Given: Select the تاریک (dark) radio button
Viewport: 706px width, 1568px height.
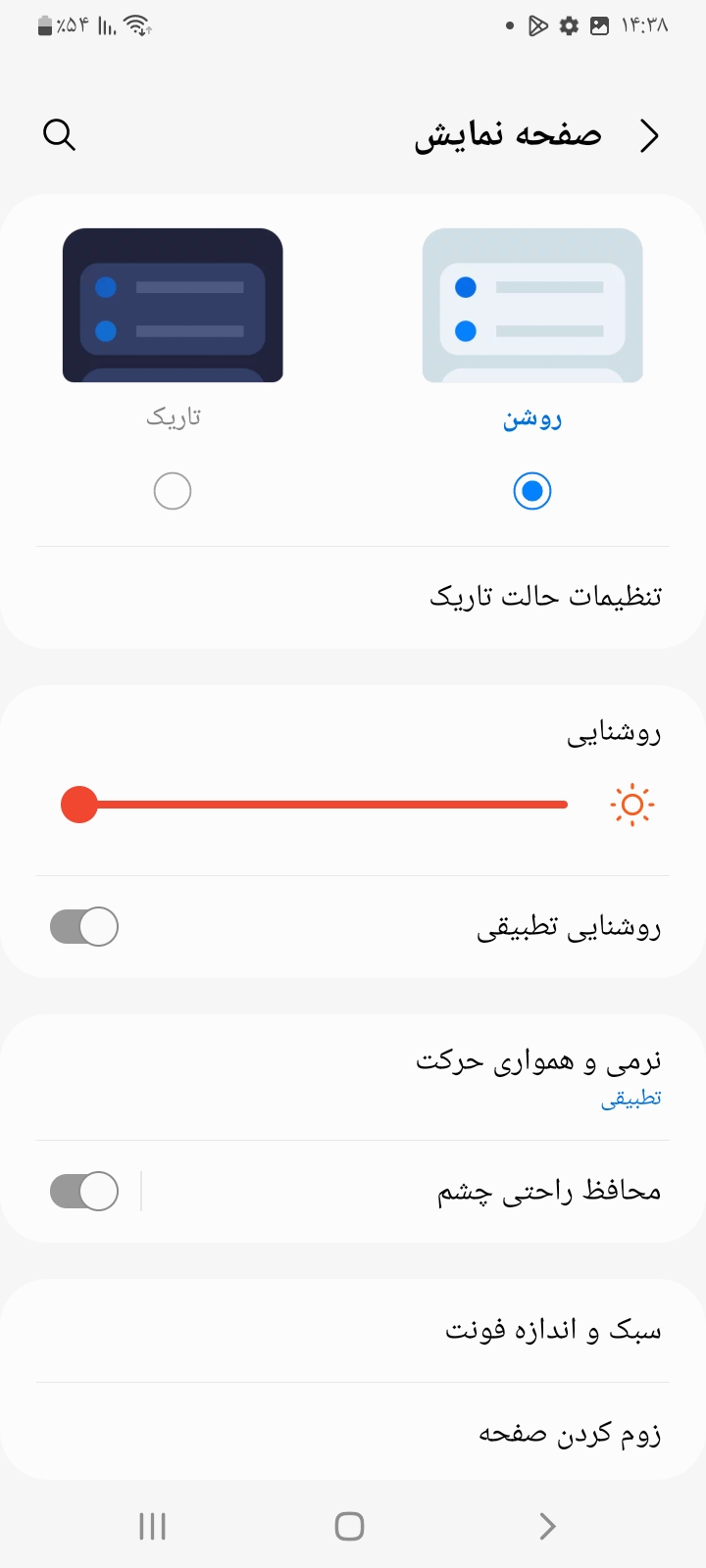Looking at the screenshot, I should pyautogui.click(x=173, y=491).
